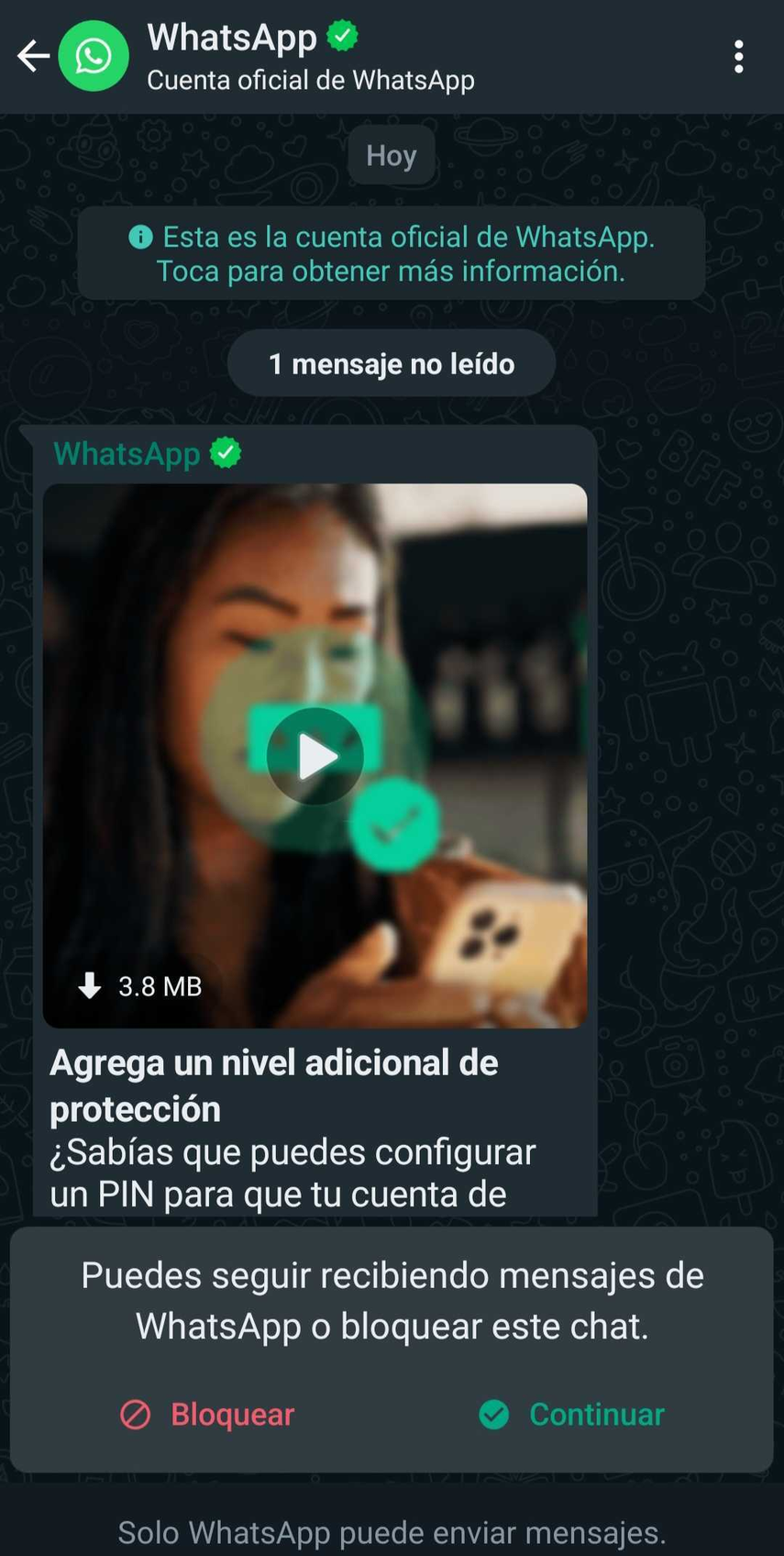The image size is (784, 1556).
Task: Tap the official account information banner
Action: tap(392, 254)
